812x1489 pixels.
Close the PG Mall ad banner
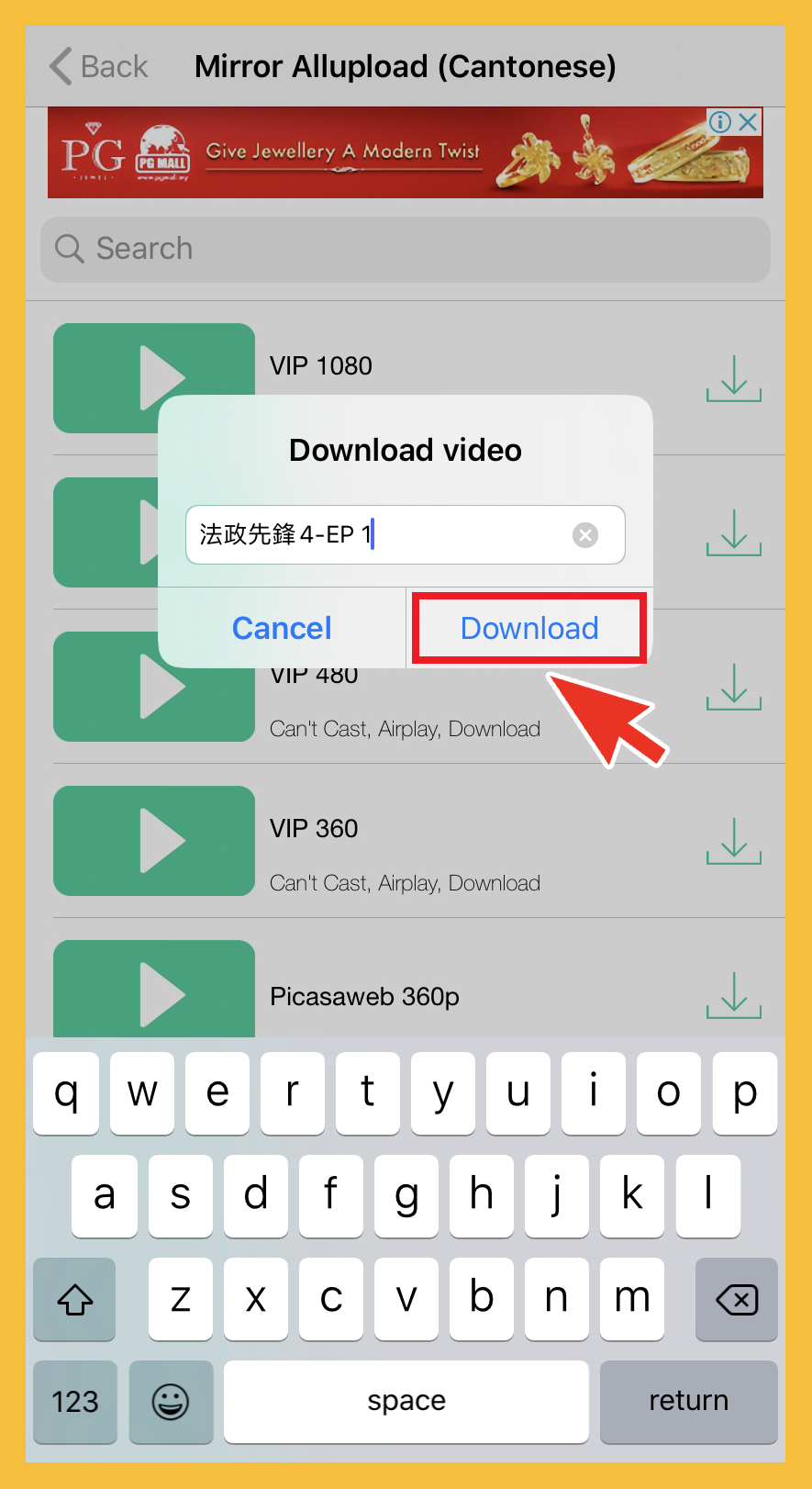tap(749, 122)
